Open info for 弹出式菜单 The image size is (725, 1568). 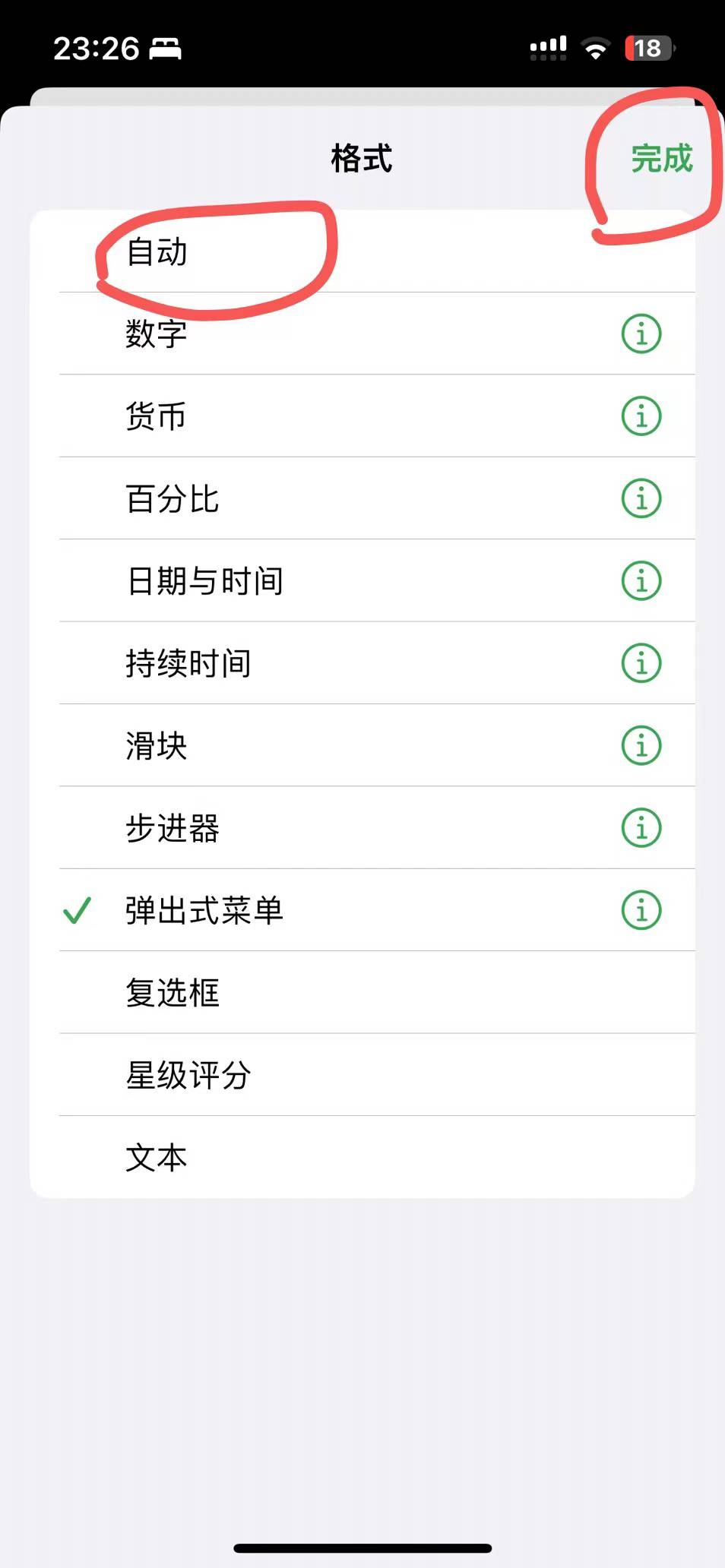coord(641,910)
